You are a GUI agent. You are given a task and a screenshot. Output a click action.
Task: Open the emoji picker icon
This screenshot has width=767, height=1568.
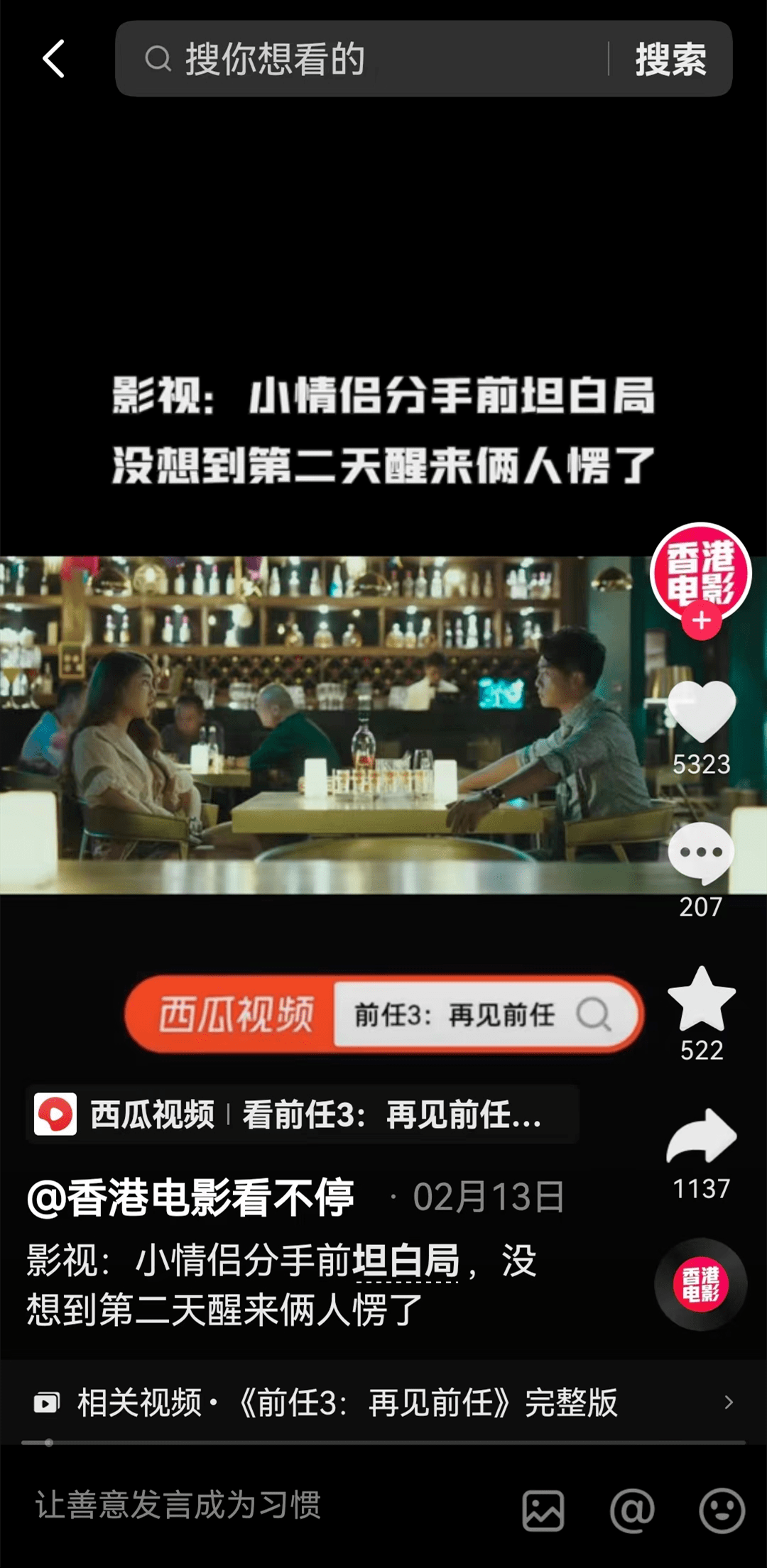[x=722, y=1511]
